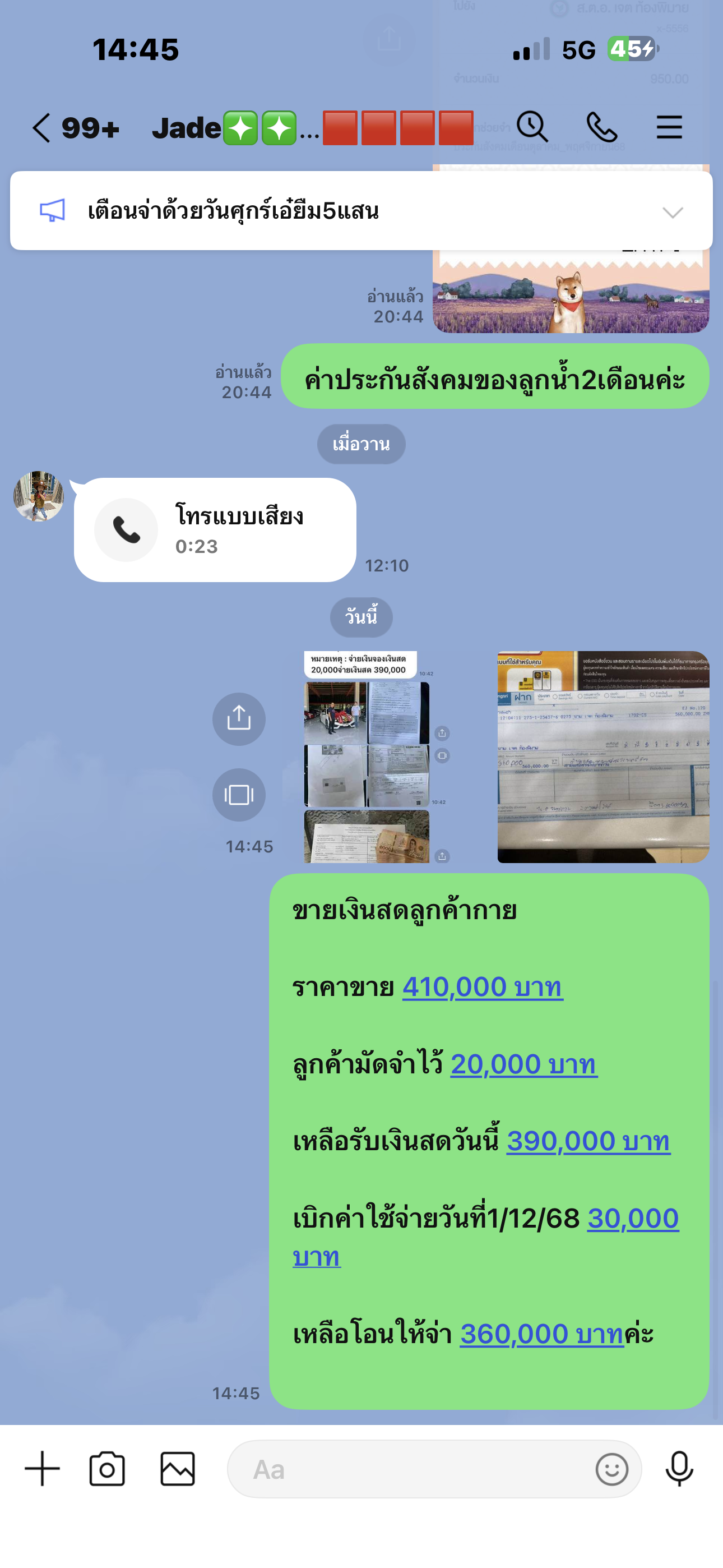This screenshot has width=723, height=1568.
Task: View the bank deposit slip photo
Action: point(602,757)
